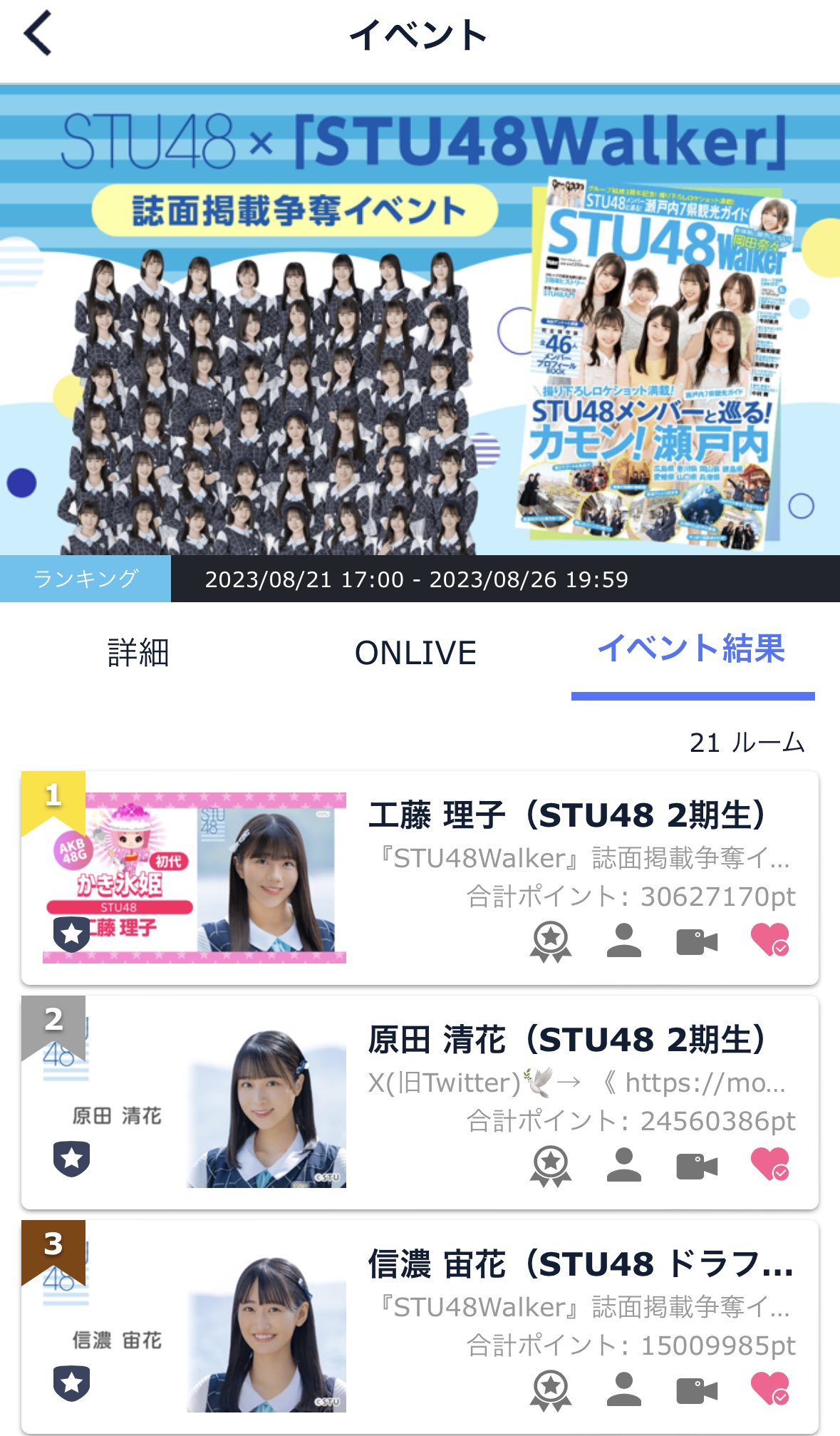
Task: Open 信濃 宙花's room card
Action: tap(420, 1327)
